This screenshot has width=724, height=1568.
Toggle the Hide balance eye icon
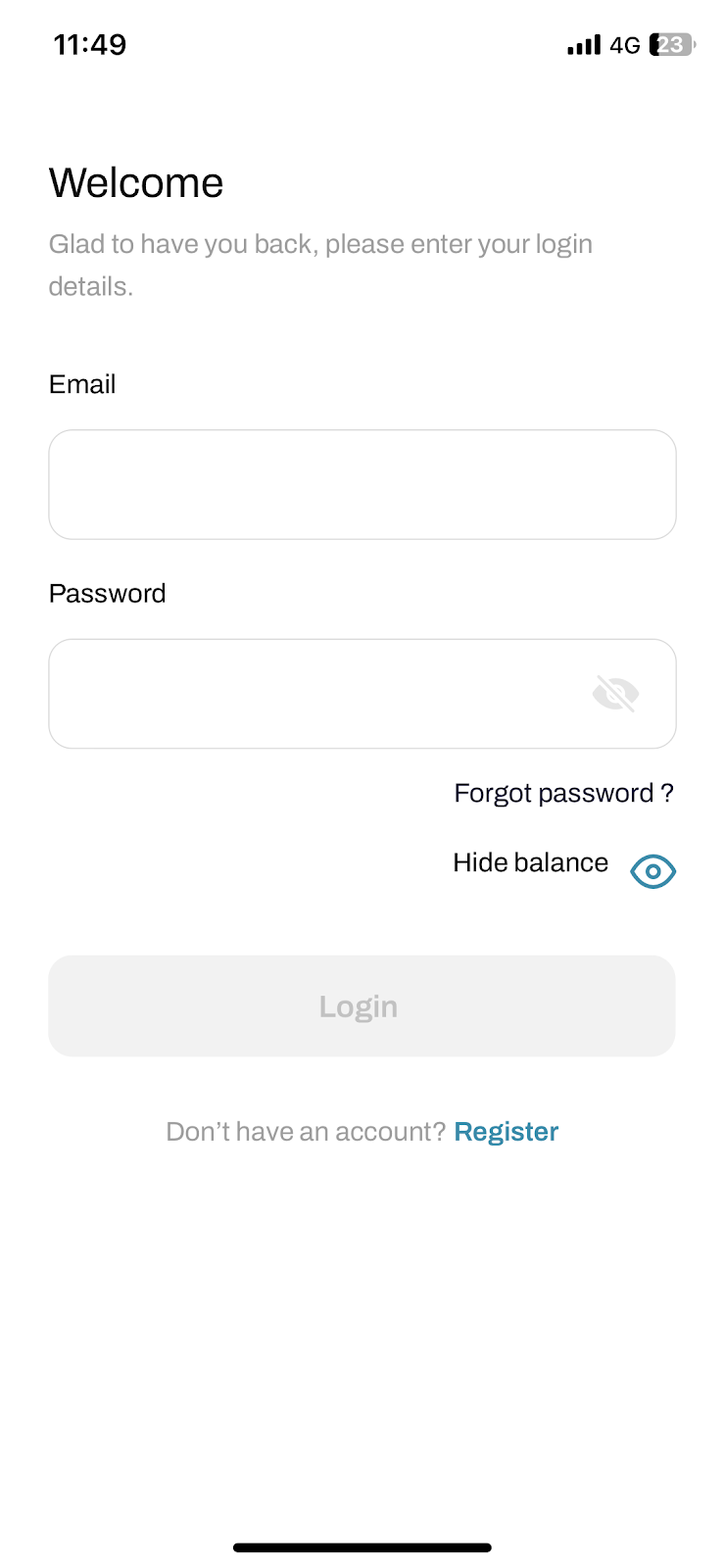(652, 871)
